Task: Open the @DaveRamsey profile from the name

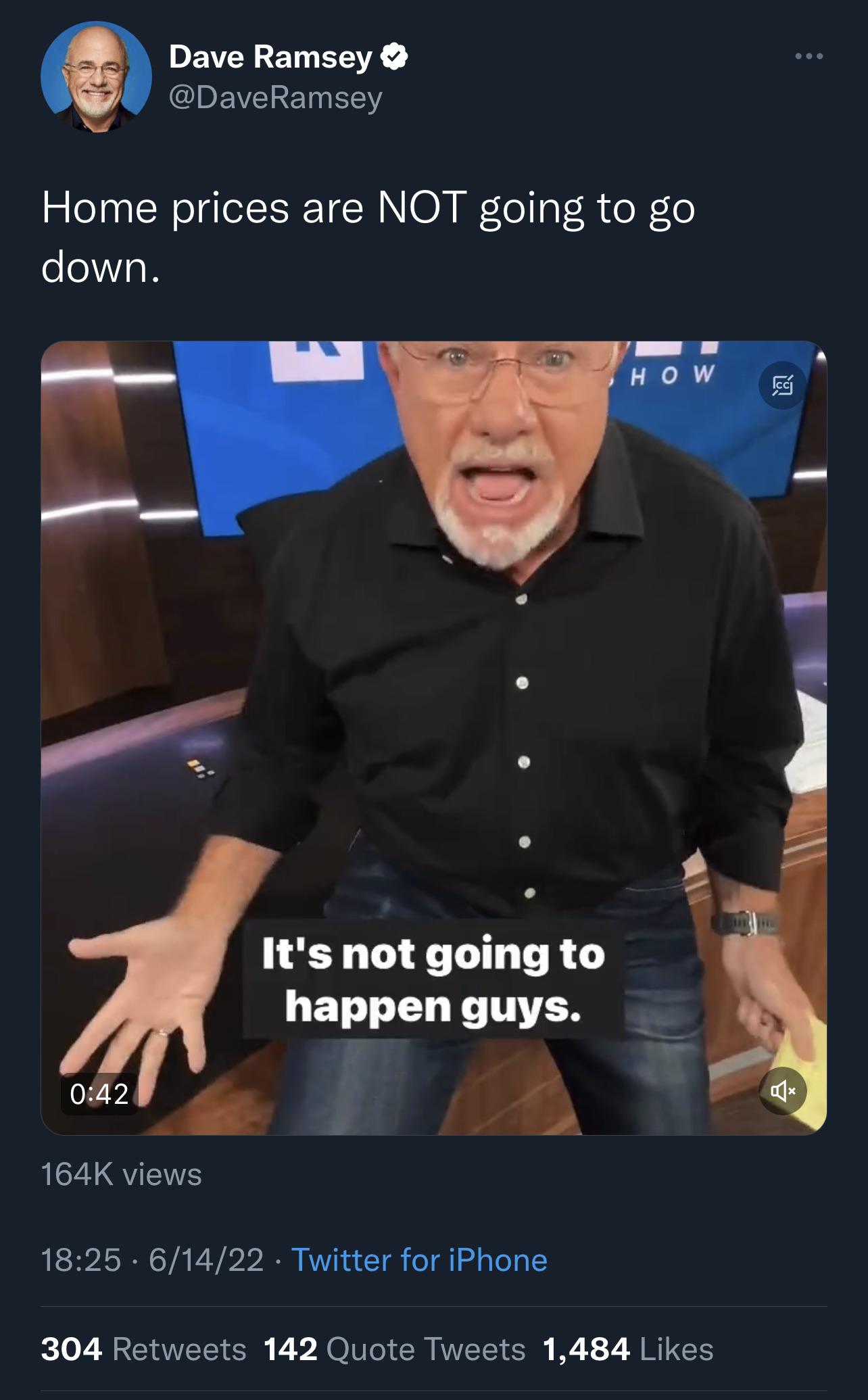Action: [x=270, y=57]
